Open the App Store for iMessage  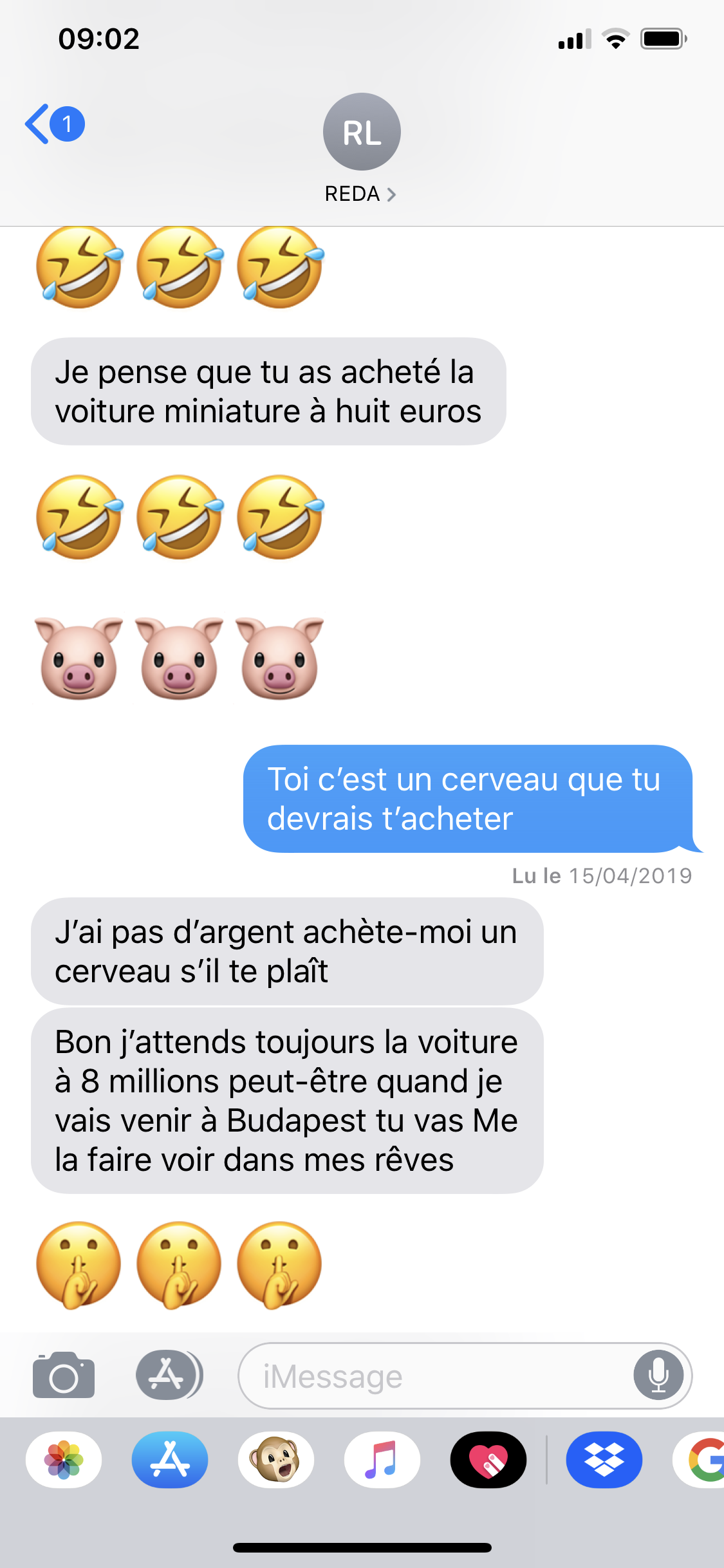click(x=170, y=1460)
